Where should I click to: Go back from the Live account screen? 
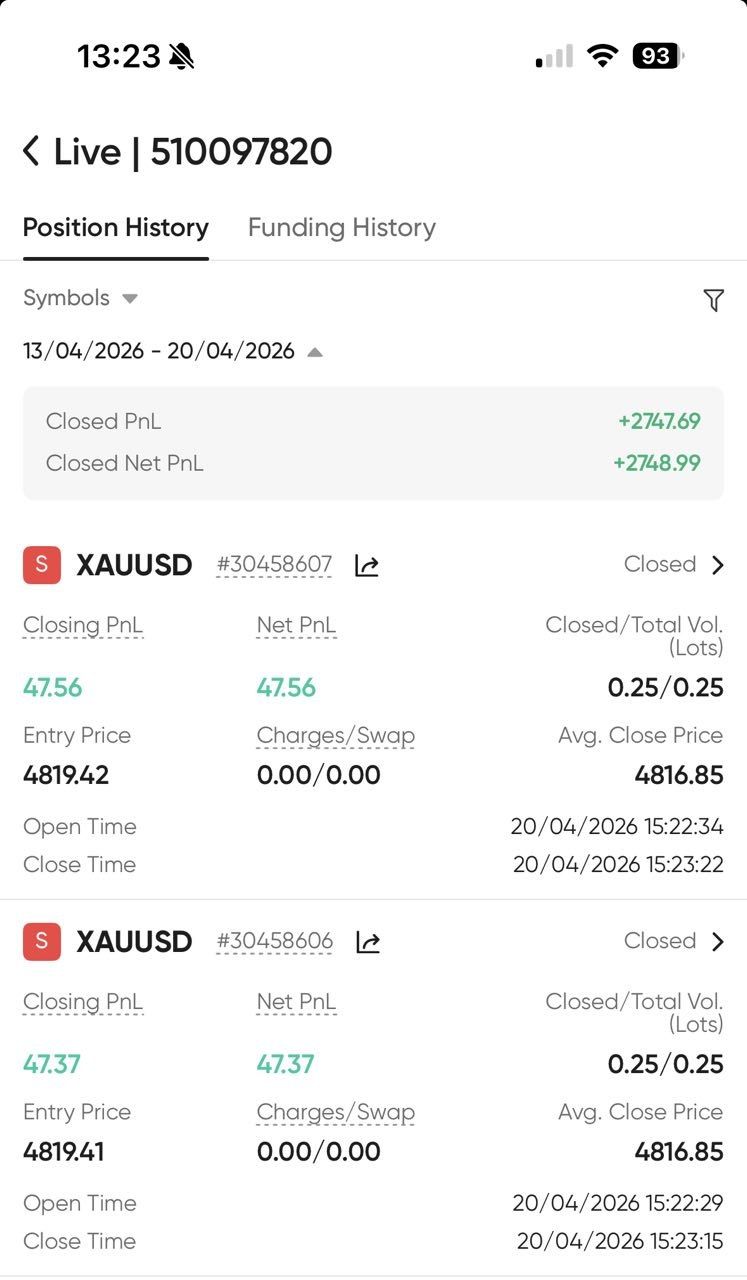(x=32, y=152)
